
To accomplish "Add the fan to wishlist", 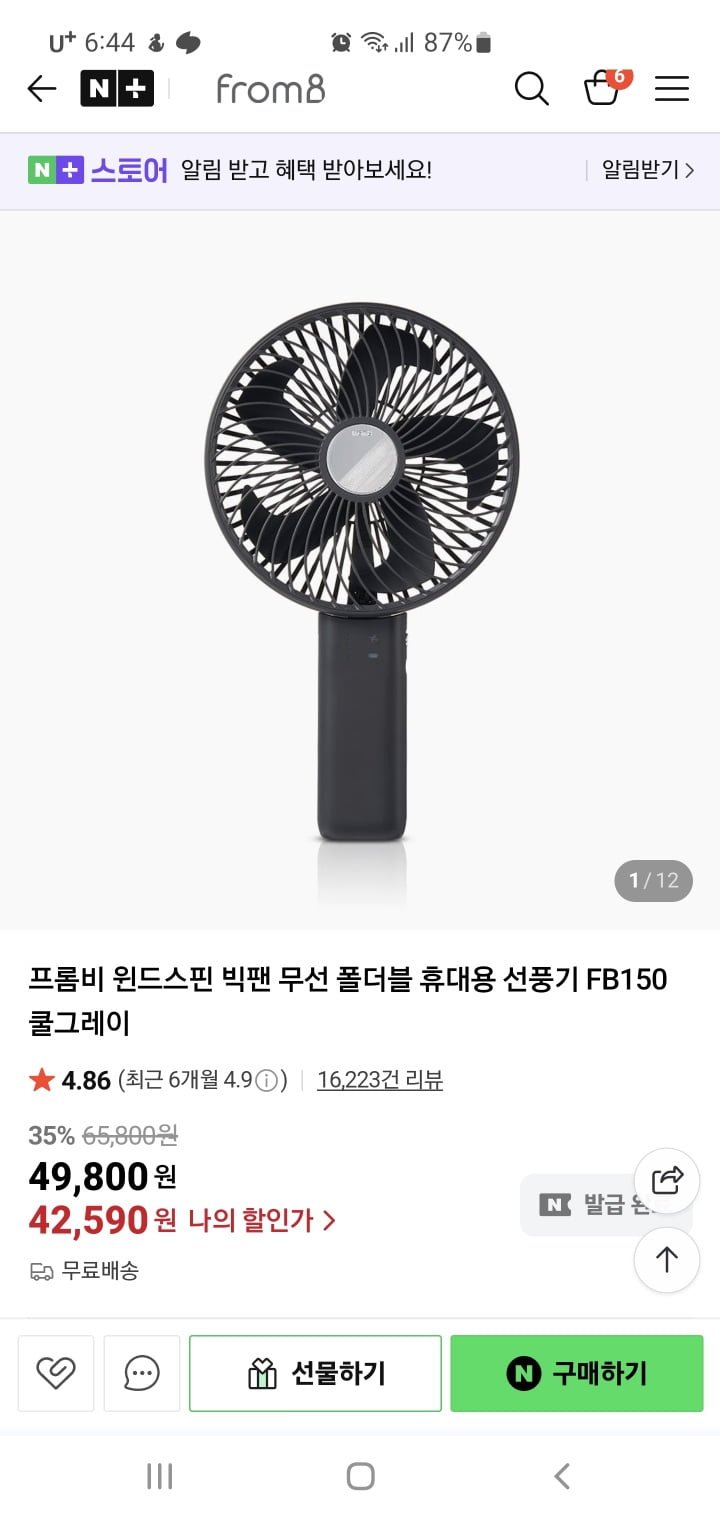I will [56, 1373].
